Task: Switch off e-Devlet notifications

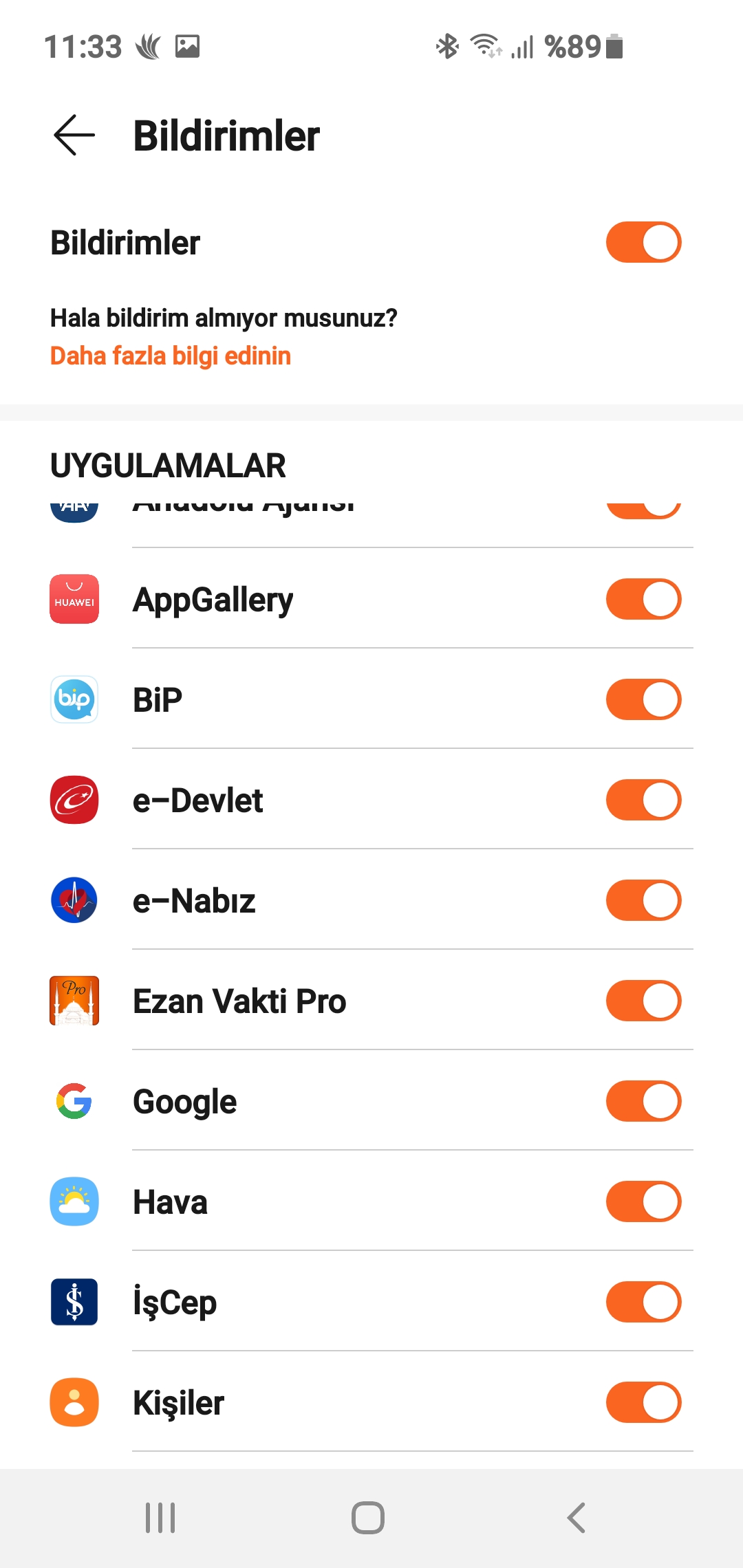Action: coord(643,800)
